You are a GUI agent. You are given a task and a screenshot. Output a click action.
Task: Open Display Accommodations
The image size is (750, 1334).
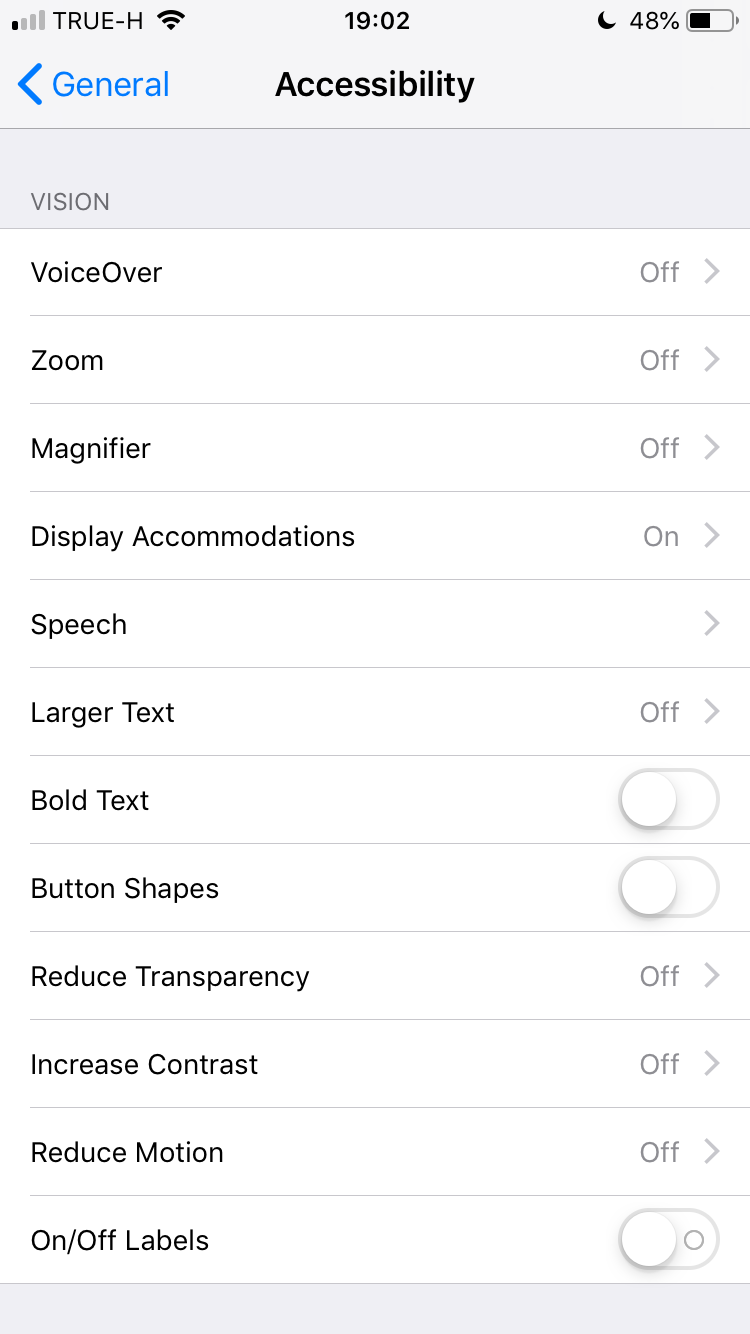coord(375,536)
